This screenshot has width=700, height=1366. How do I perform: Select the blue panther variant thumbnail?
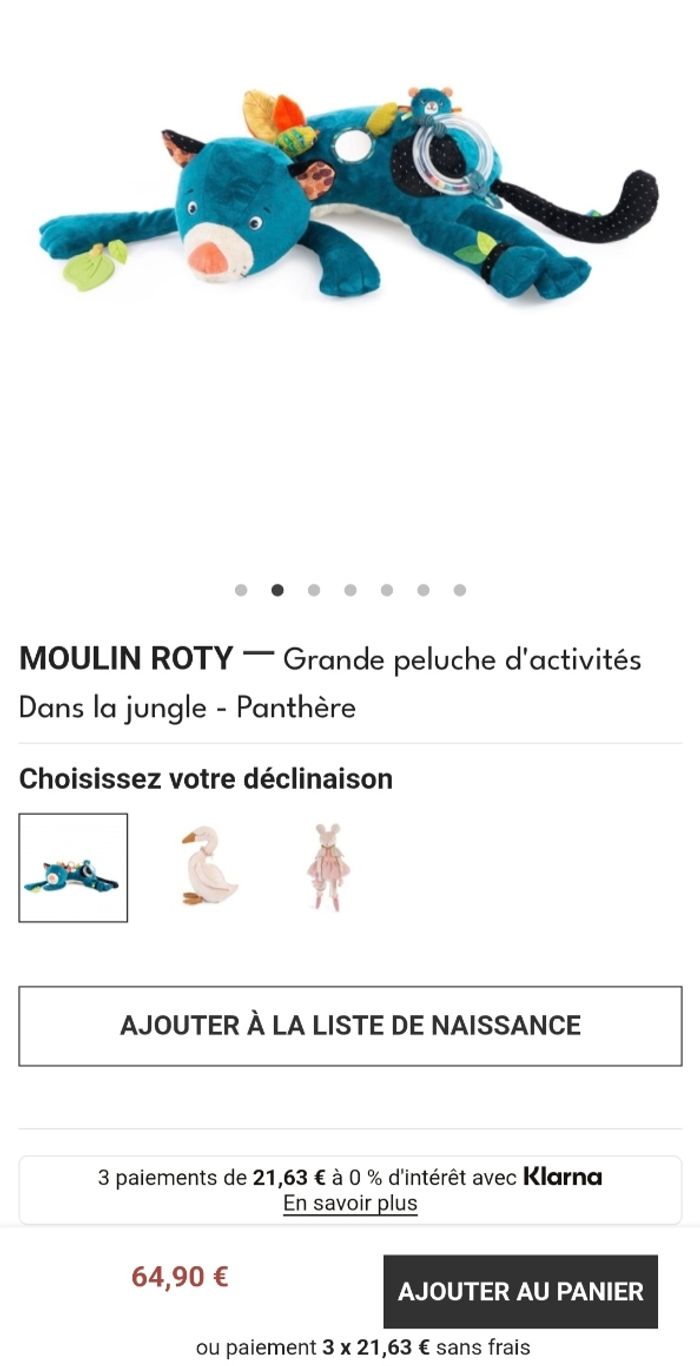point(73,868)
